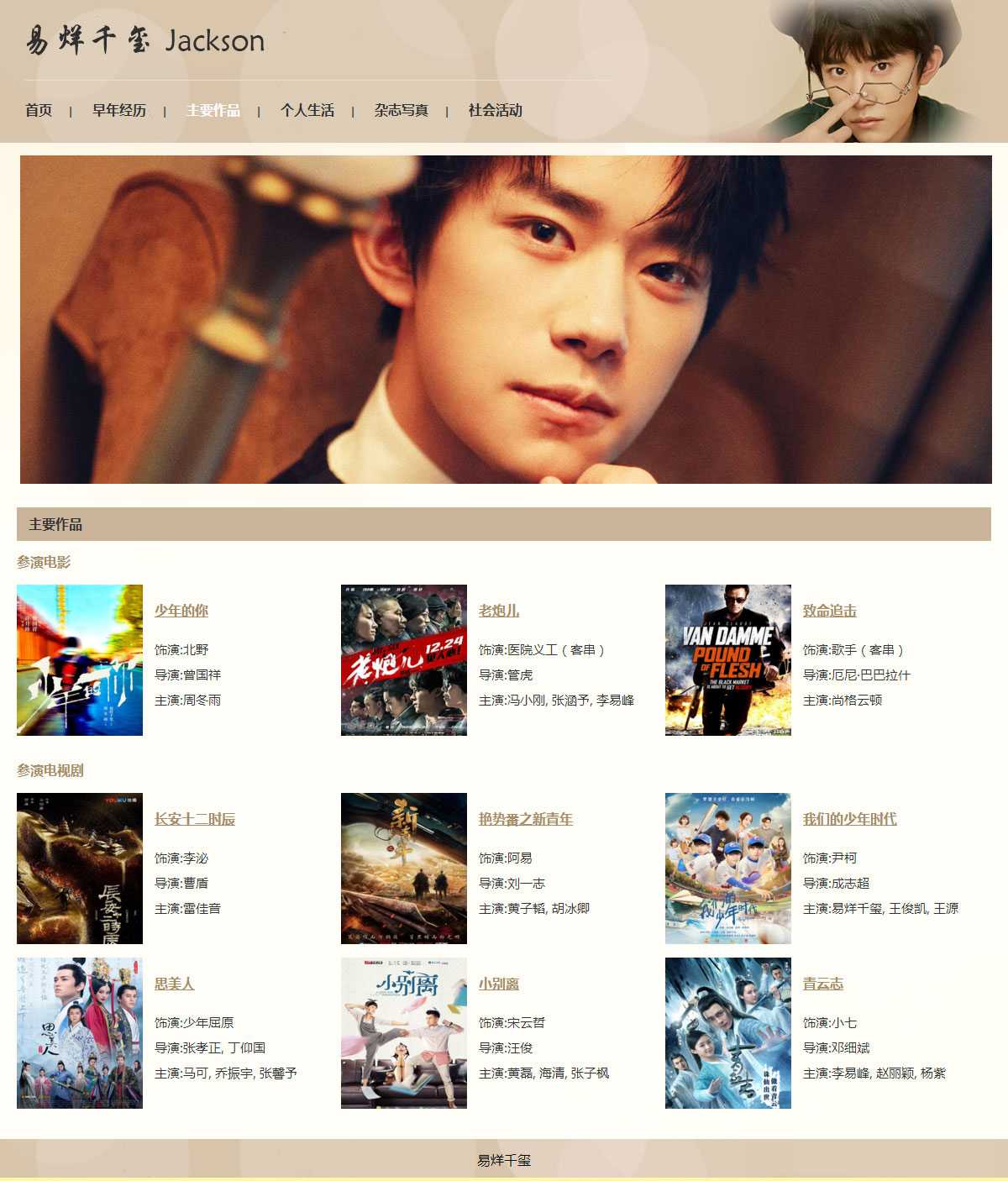
Task: Go to the 首页 nav item
Action: (39, 110)
